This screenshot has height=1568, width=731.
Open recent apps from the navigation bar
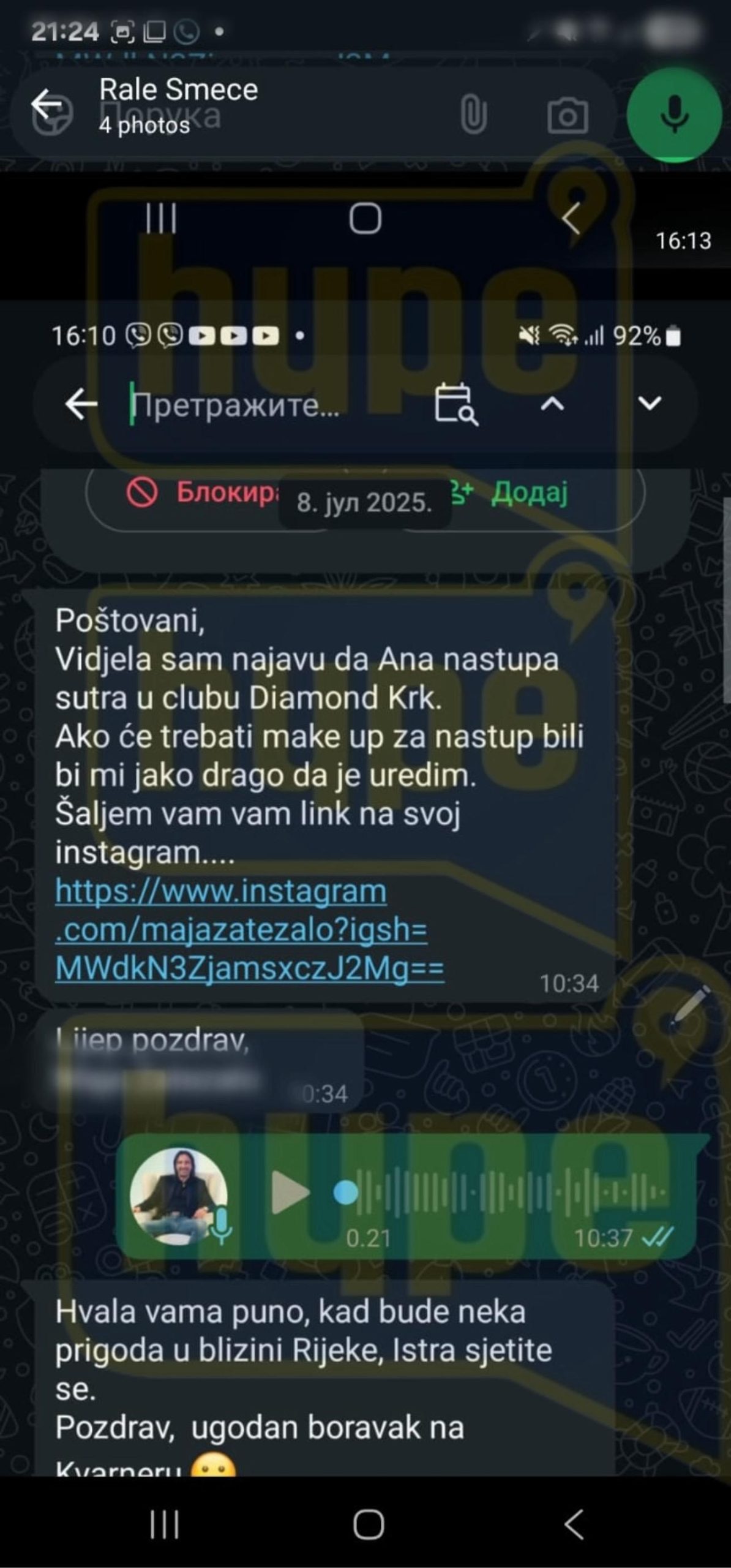pos(164,1525)
